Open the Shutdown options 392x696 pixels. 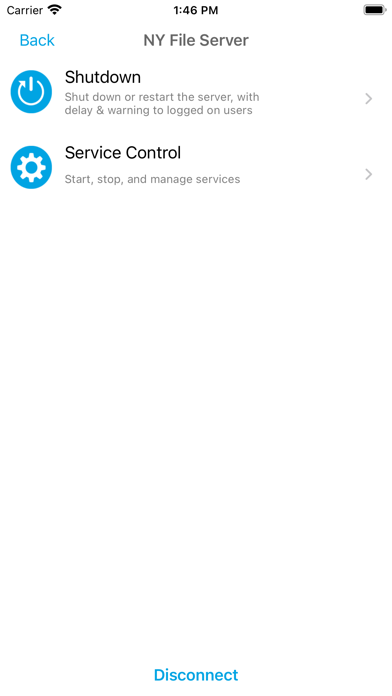[196, 92]
